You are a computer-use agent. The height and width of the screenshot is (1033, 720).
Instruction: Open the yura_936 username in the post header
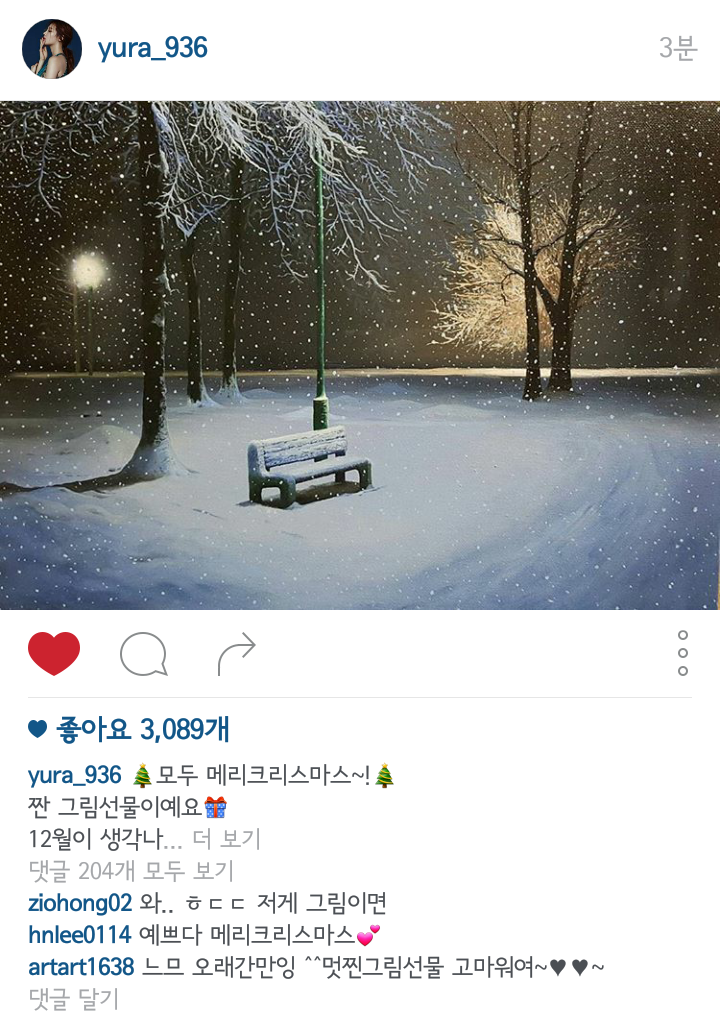coord(153,49)
